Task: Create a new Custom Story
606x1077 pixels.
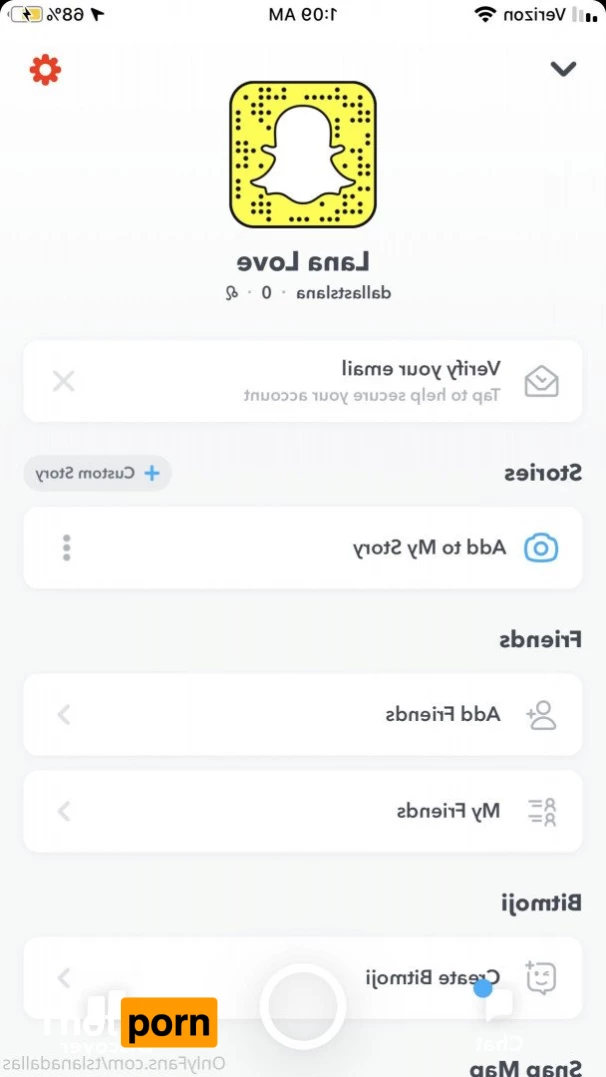Action: pos(98,473)
